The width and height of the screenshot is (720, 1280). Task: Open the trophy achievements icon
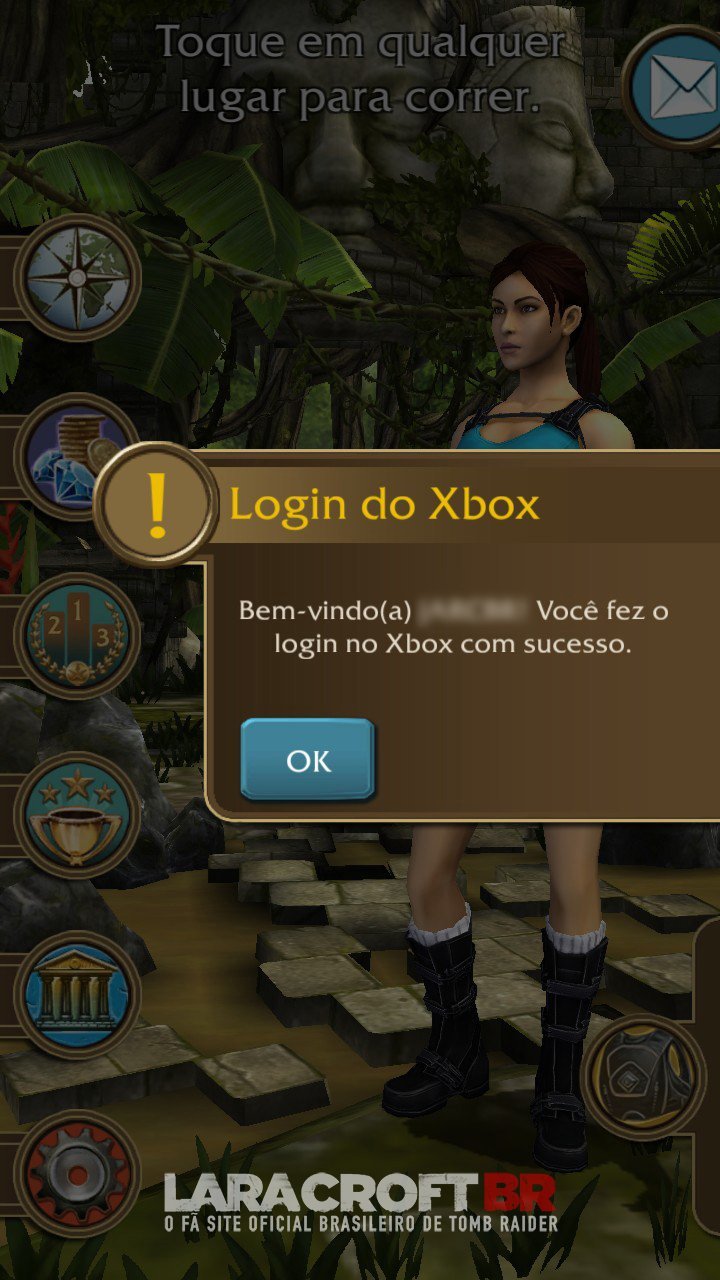click(77, 815)
